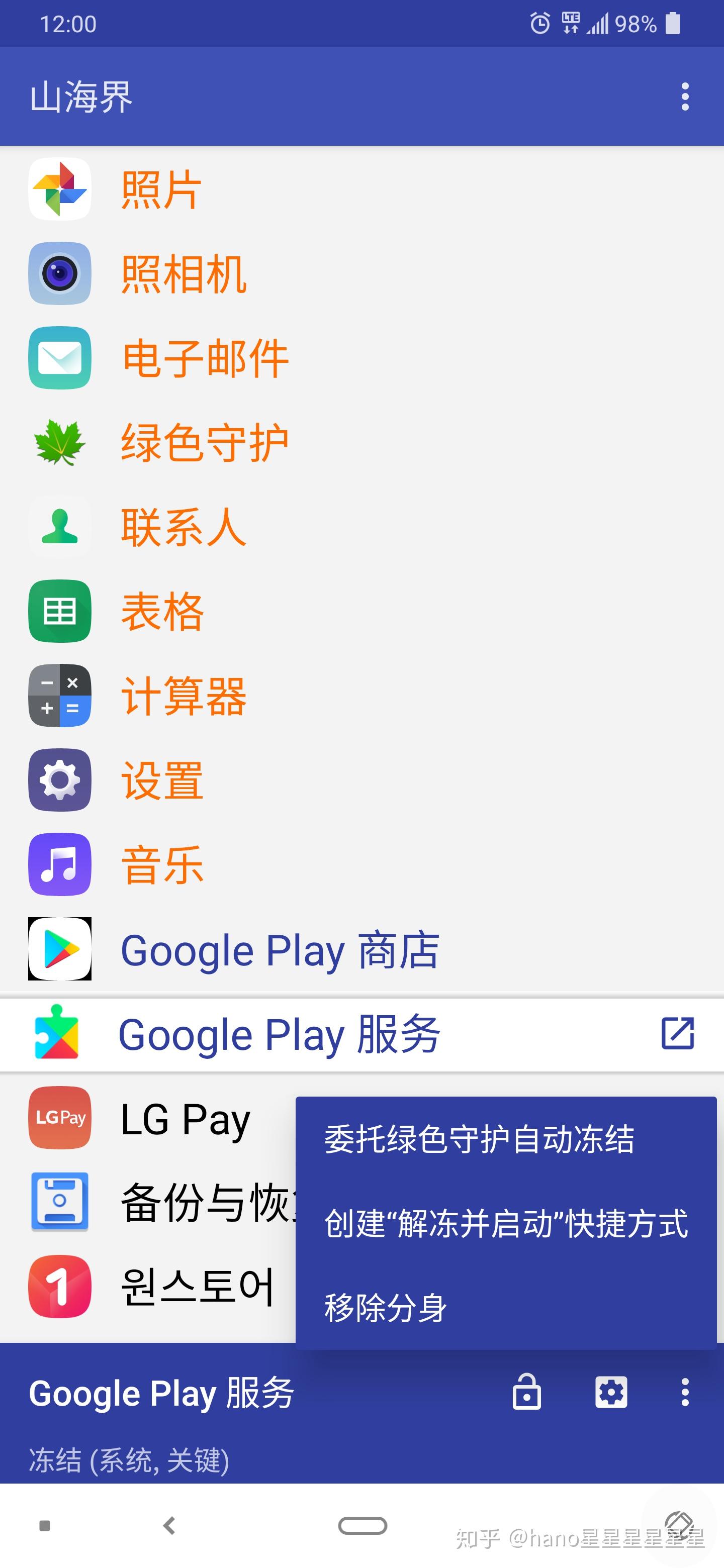
Task: Select the Google Play 商店 row
Action: pos(361,949)
